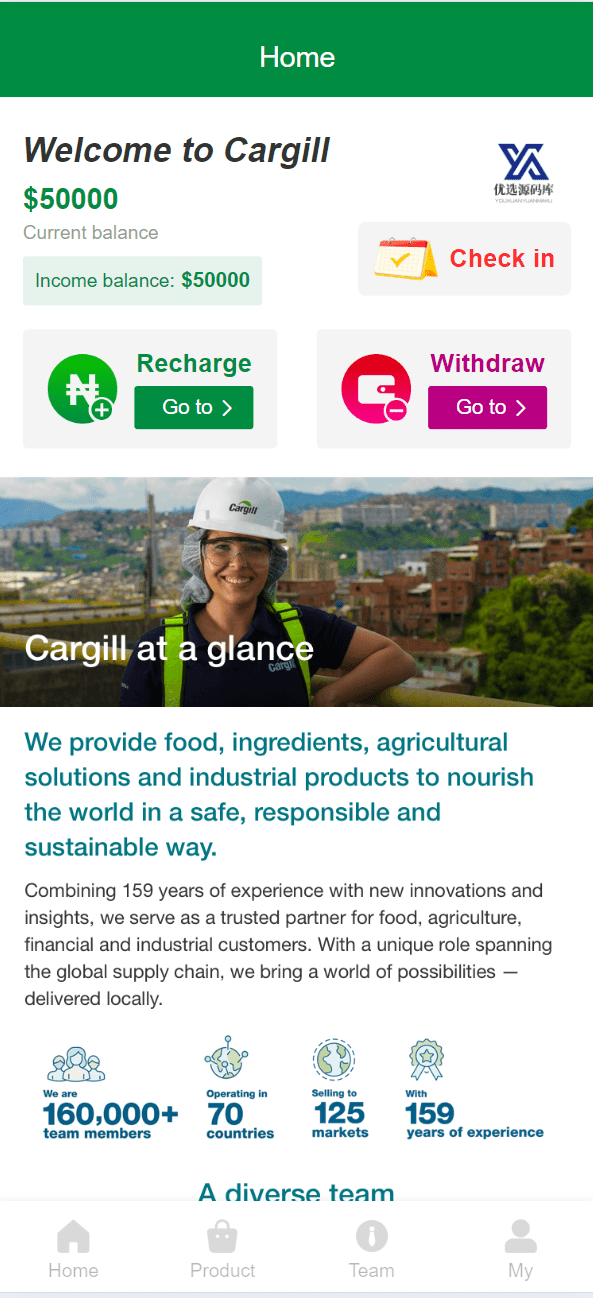
Task: Tap the Check in button
Action: click(464, 259)
